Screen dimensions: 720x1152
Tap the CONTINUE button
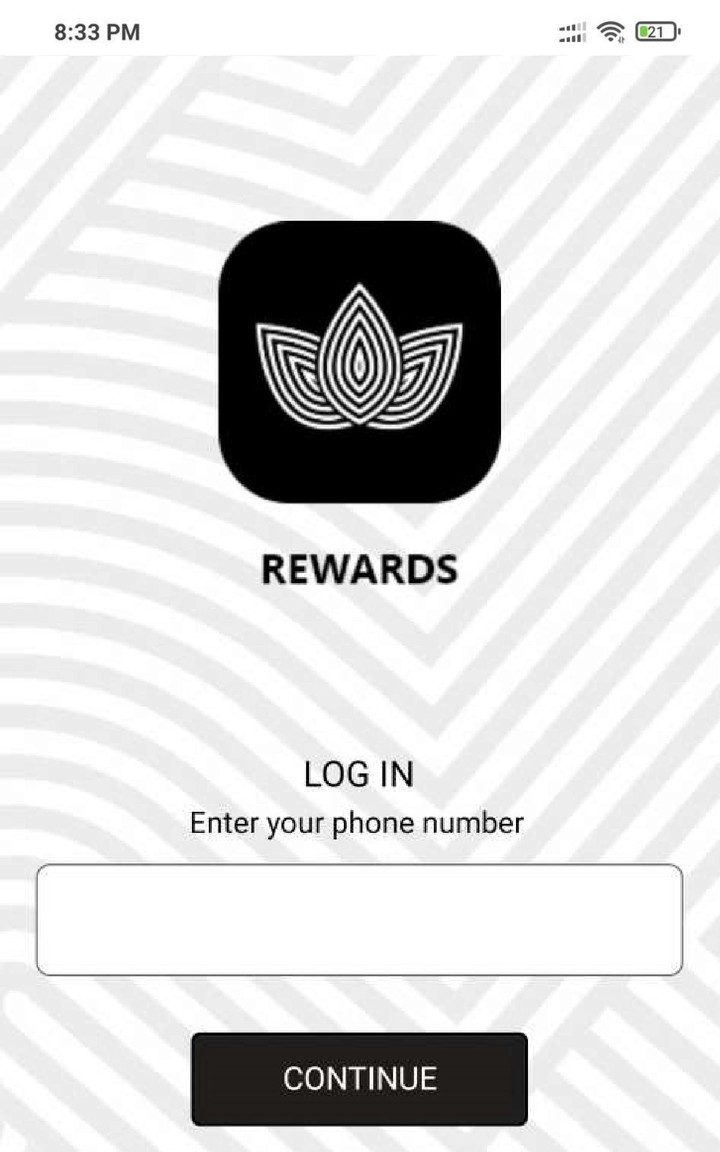pyautogui.click(x=359, y=1078)
